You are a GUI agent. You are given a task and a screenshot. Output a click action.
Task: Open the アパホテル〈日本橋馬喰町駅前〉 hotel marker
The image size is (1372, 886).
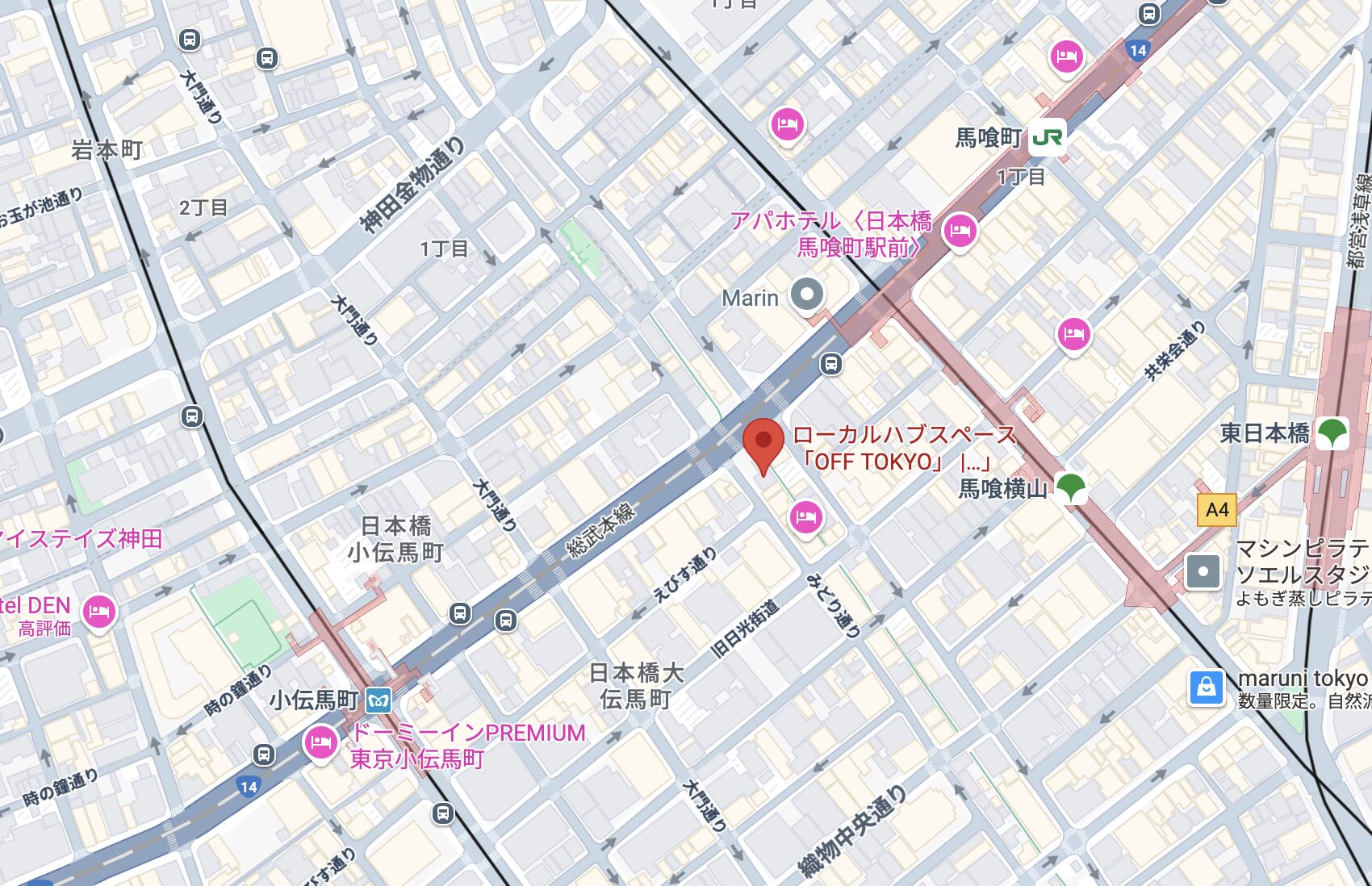960,231
